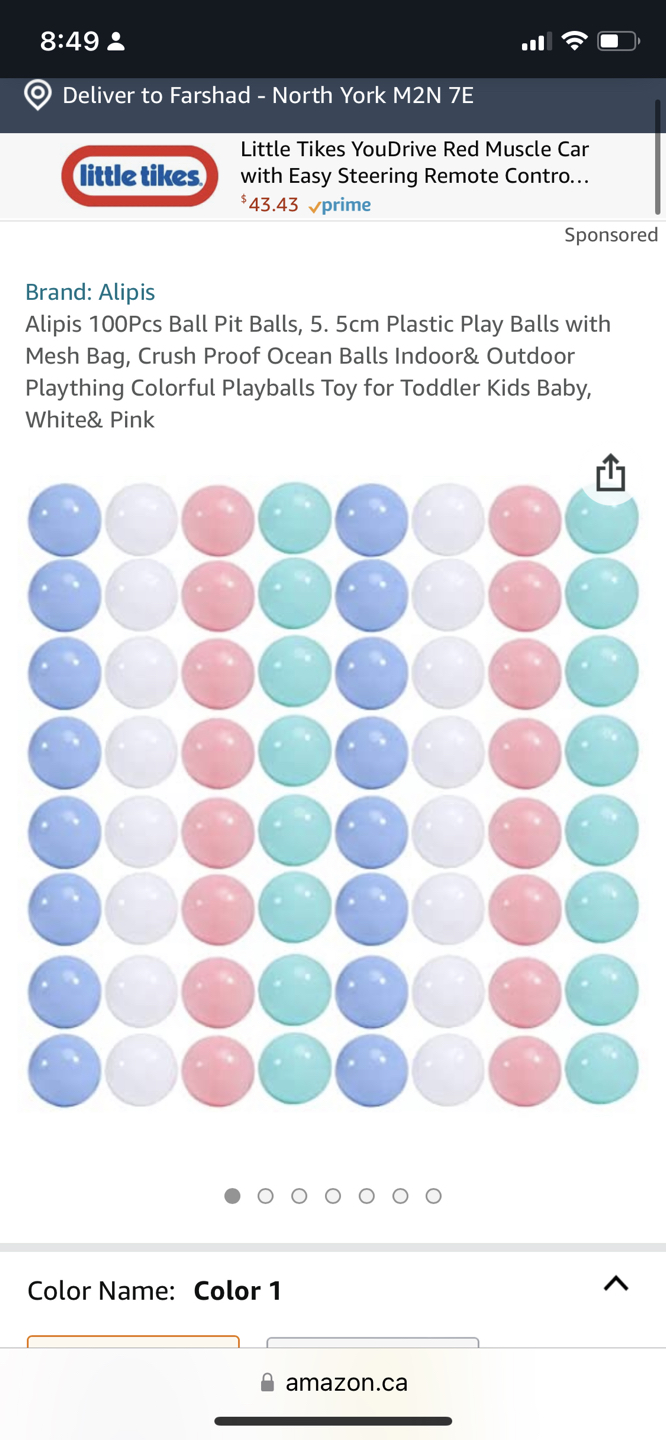The width and height of the screenshot is (666, 1440).
Task: Tap the amazon.ca address bar
Action: [x=333, y=1382]
